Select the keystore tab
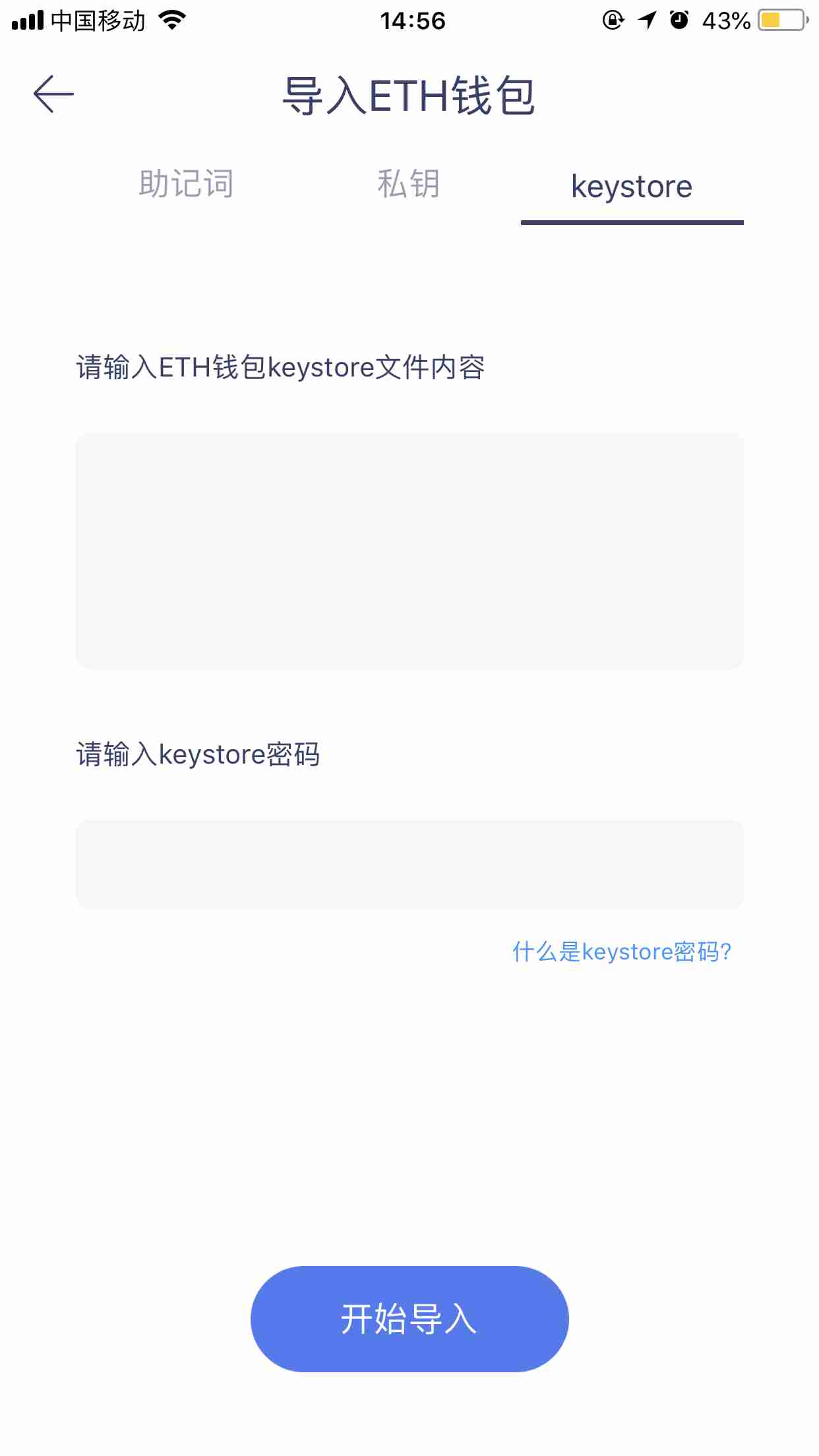Viewport: 819px width, 1456px height. click(632, 187)
